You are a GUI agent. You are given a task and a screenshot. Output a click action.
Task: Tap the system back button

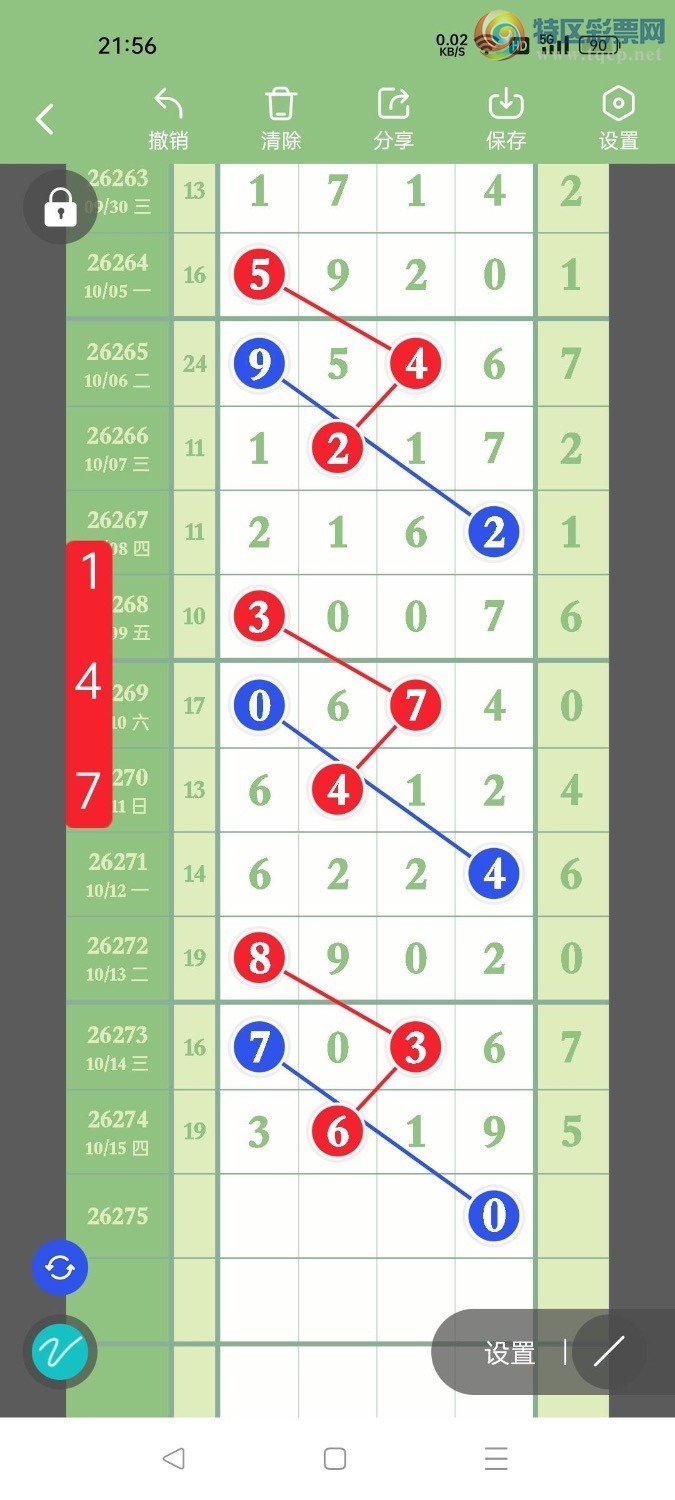(174, 1458)
